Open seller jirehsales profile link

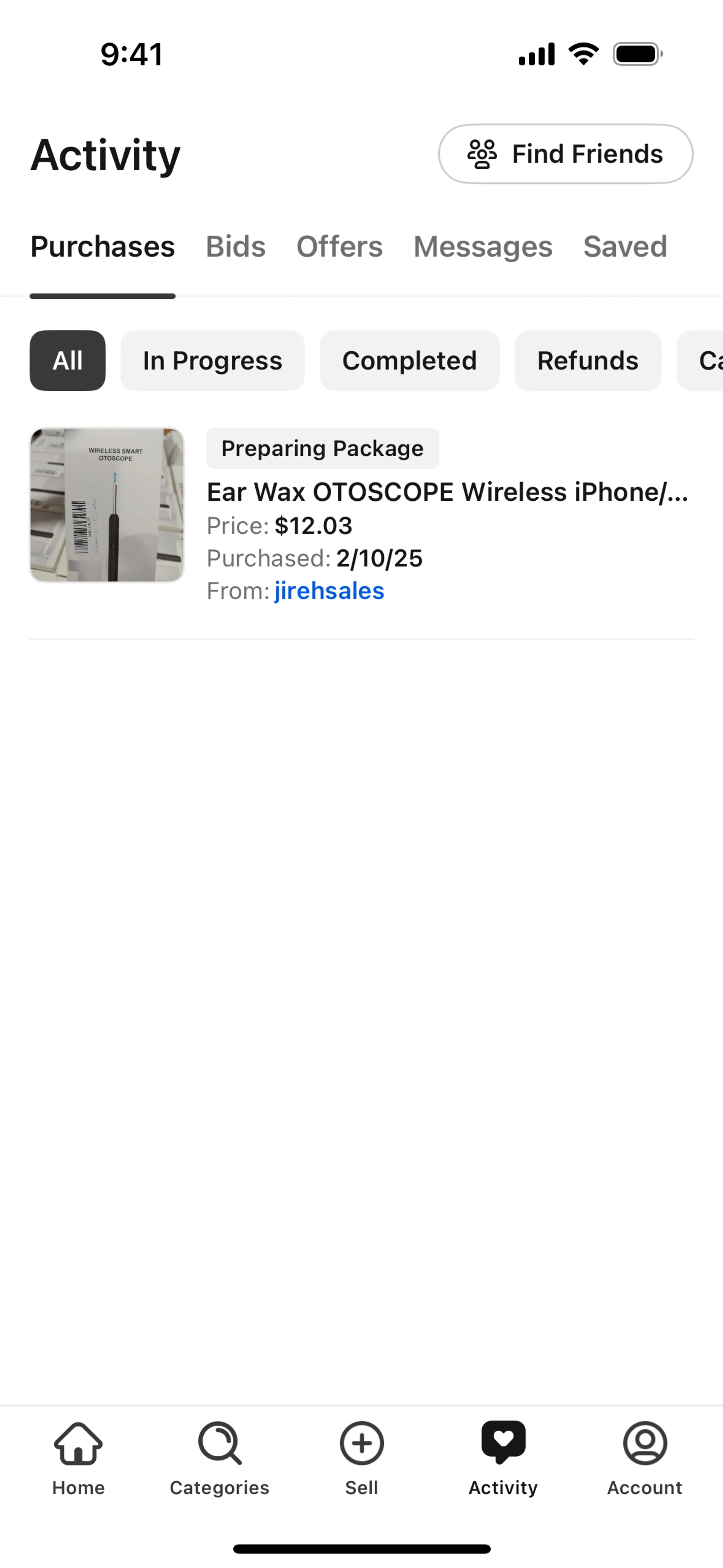329,590
